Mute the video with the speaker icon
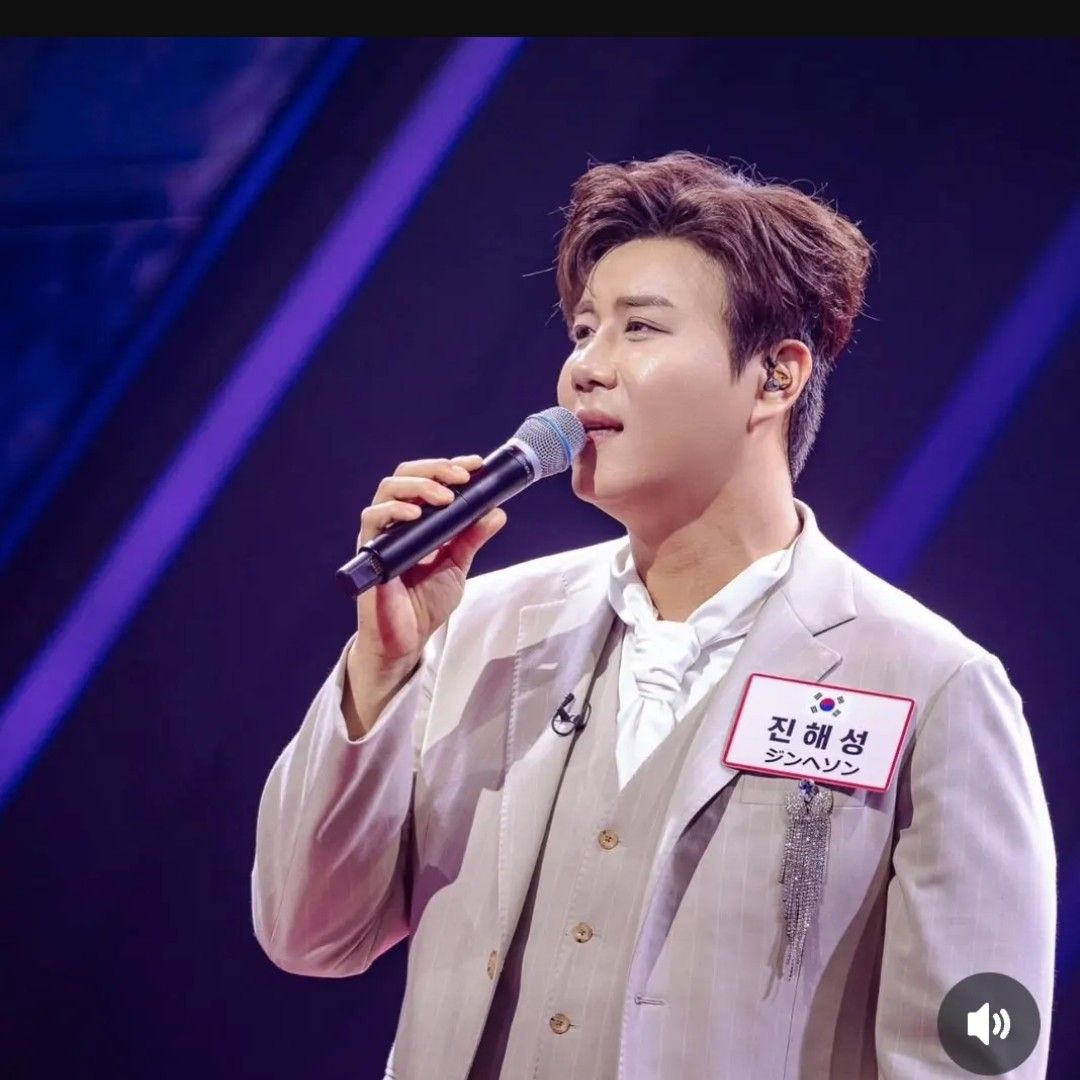 (988, 1023)
